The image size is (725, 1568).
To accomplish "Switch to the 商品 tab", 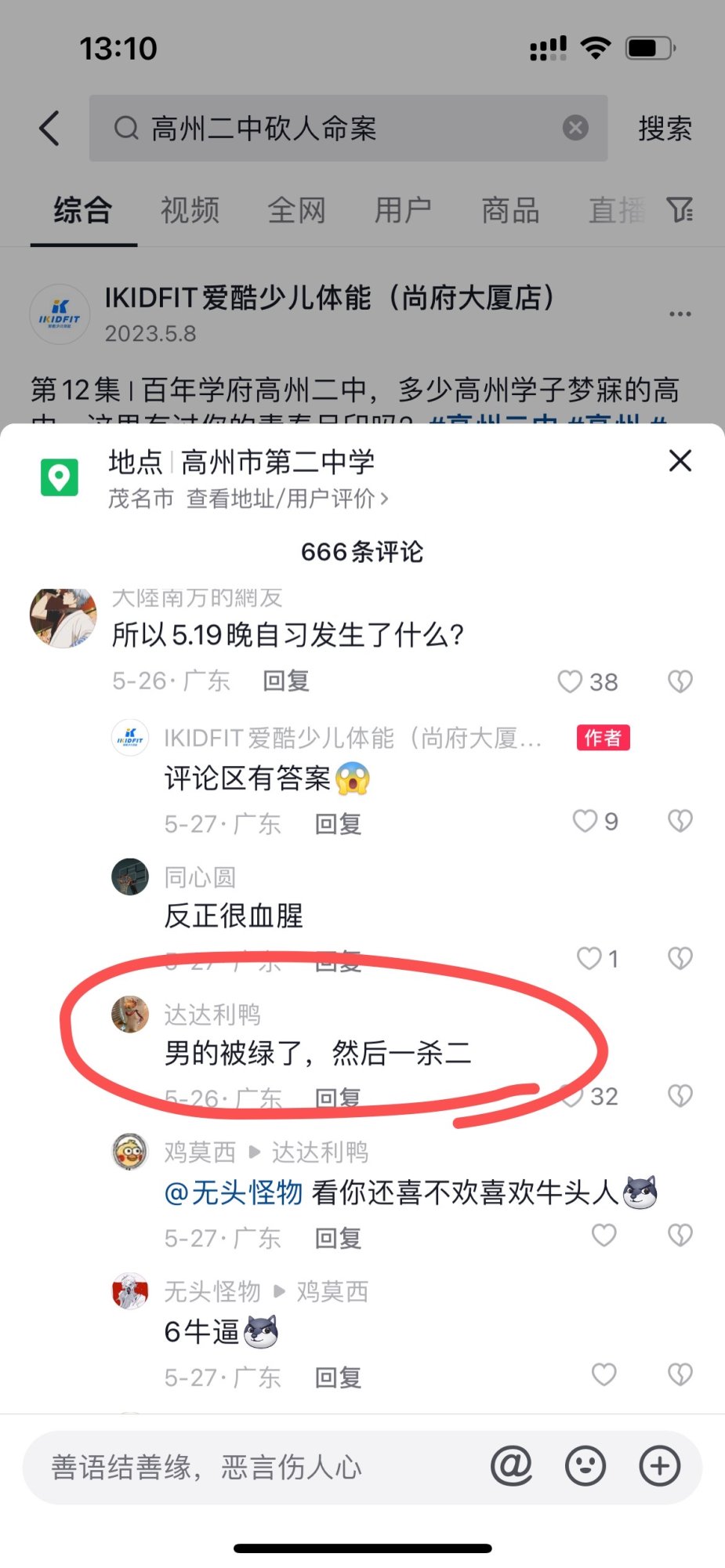I will point(510,210).
